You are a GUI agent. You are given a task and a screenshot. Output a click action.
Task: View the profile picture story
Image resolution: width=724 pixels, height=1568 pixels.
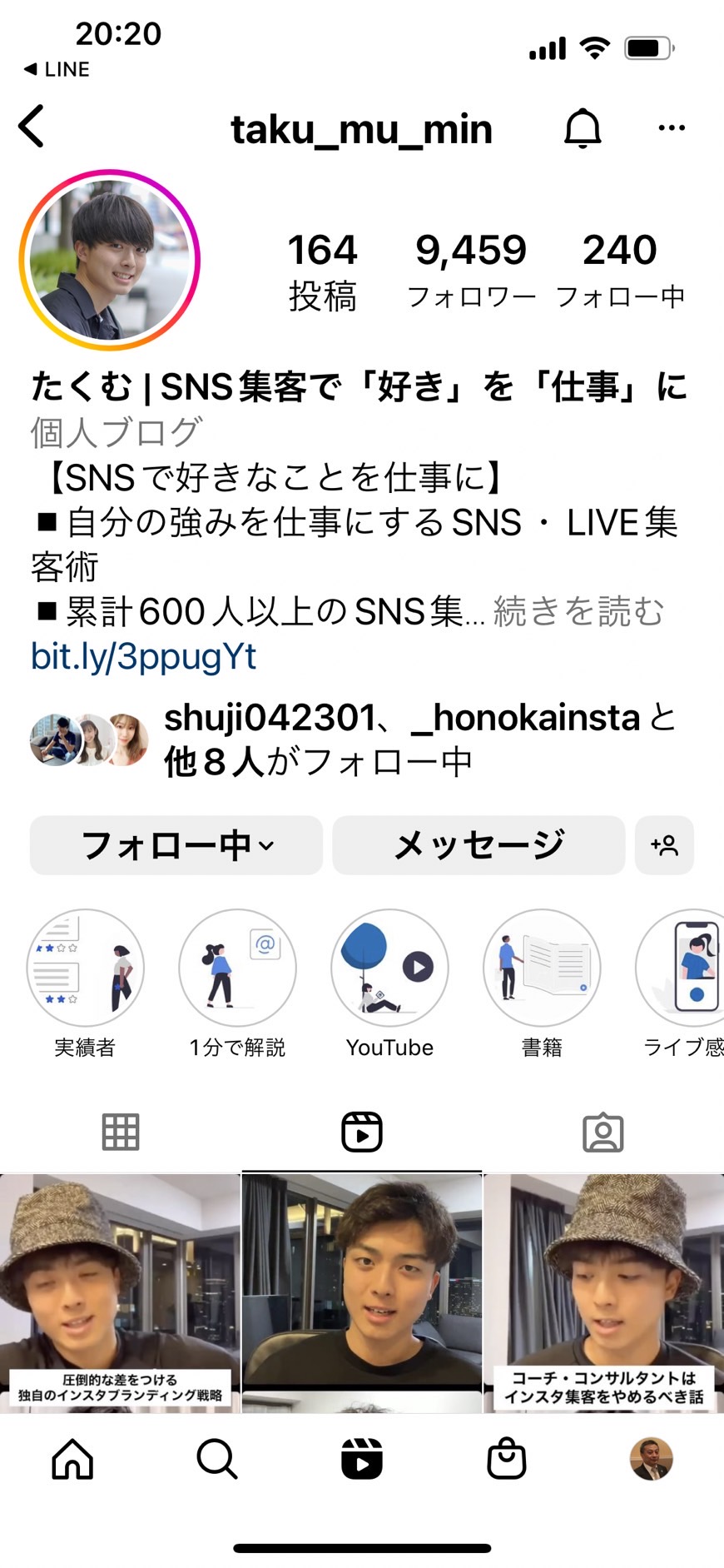pyautogui.click(x=110, y=260)
